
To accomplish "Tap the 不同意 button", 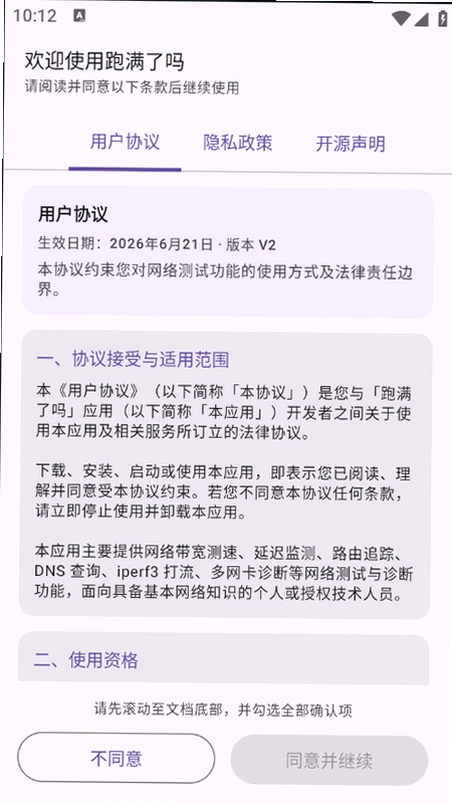I will coord(116,758).
